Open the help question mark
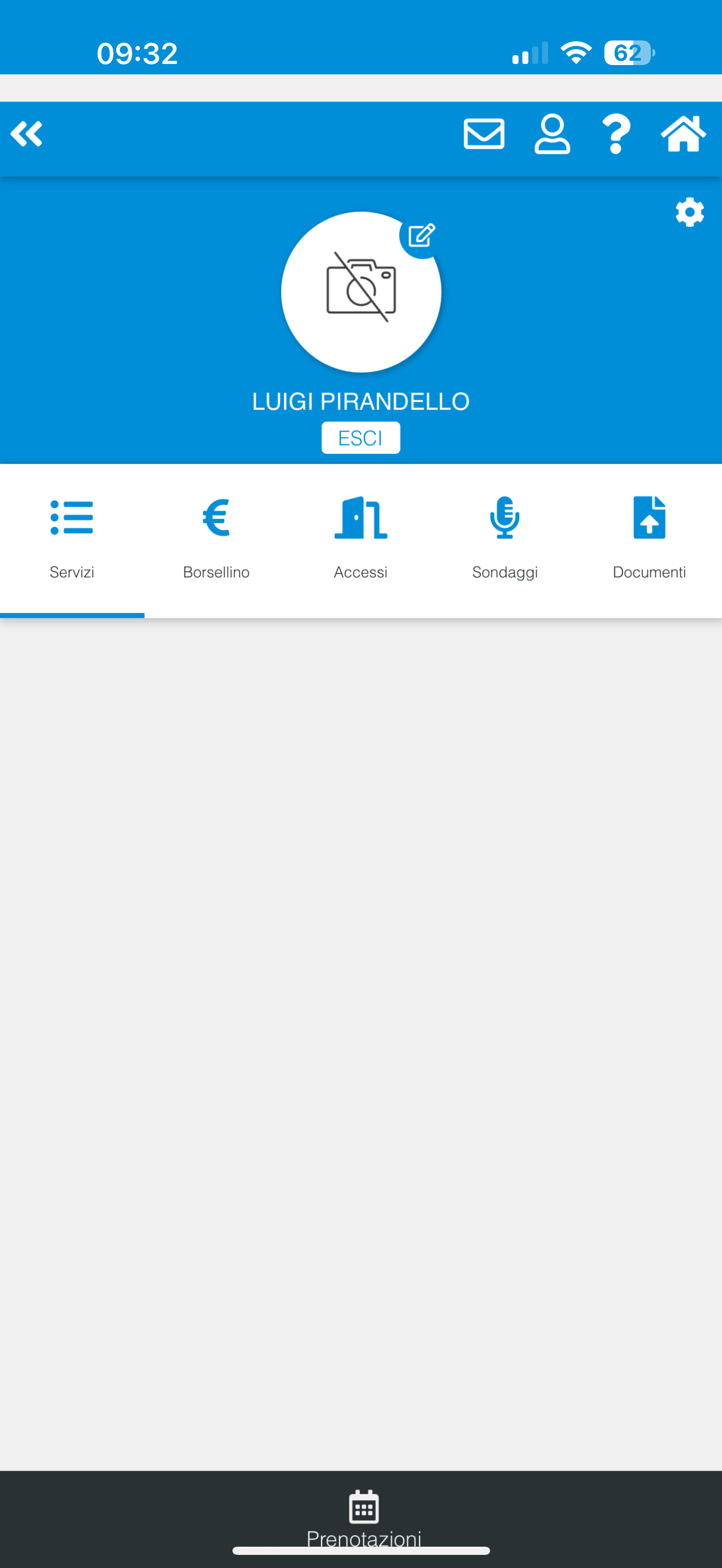 point(616,134)
